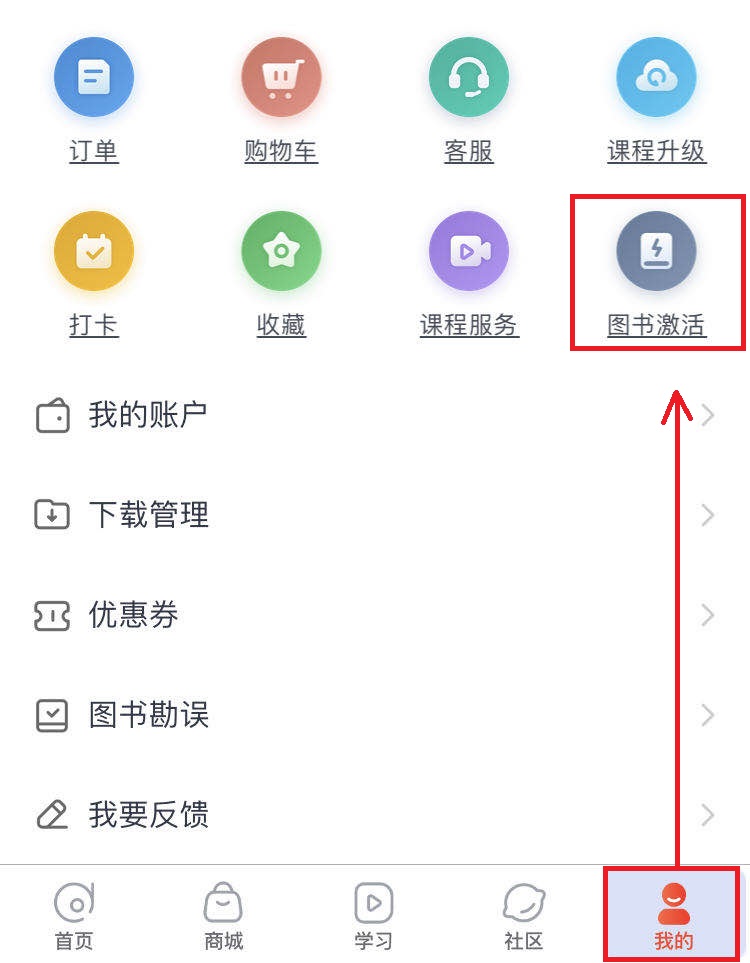Open the 课程升级 course upgrade icon
Screen dimensions: 750x963
click(656, 76)
